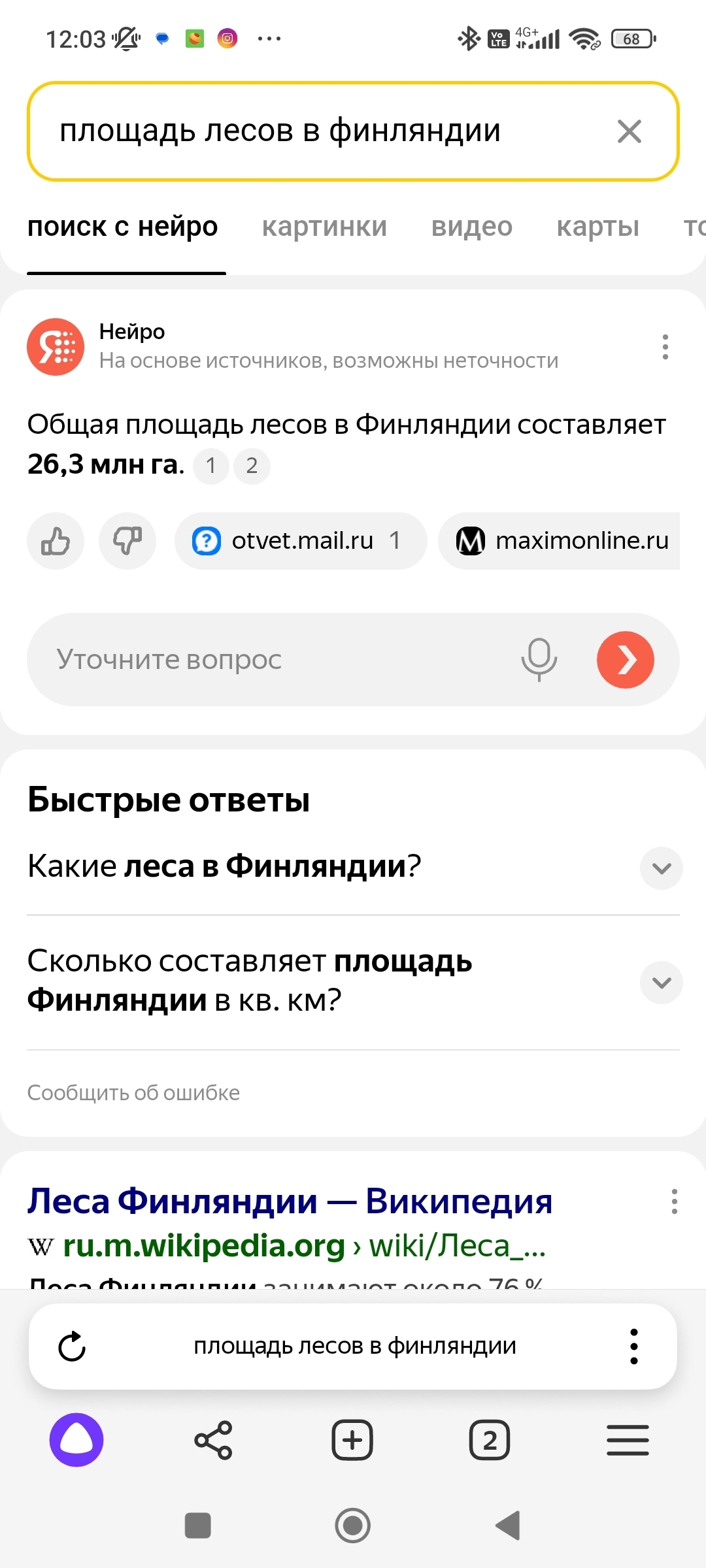Switch to the видео tab

click(x=471, y=227)
